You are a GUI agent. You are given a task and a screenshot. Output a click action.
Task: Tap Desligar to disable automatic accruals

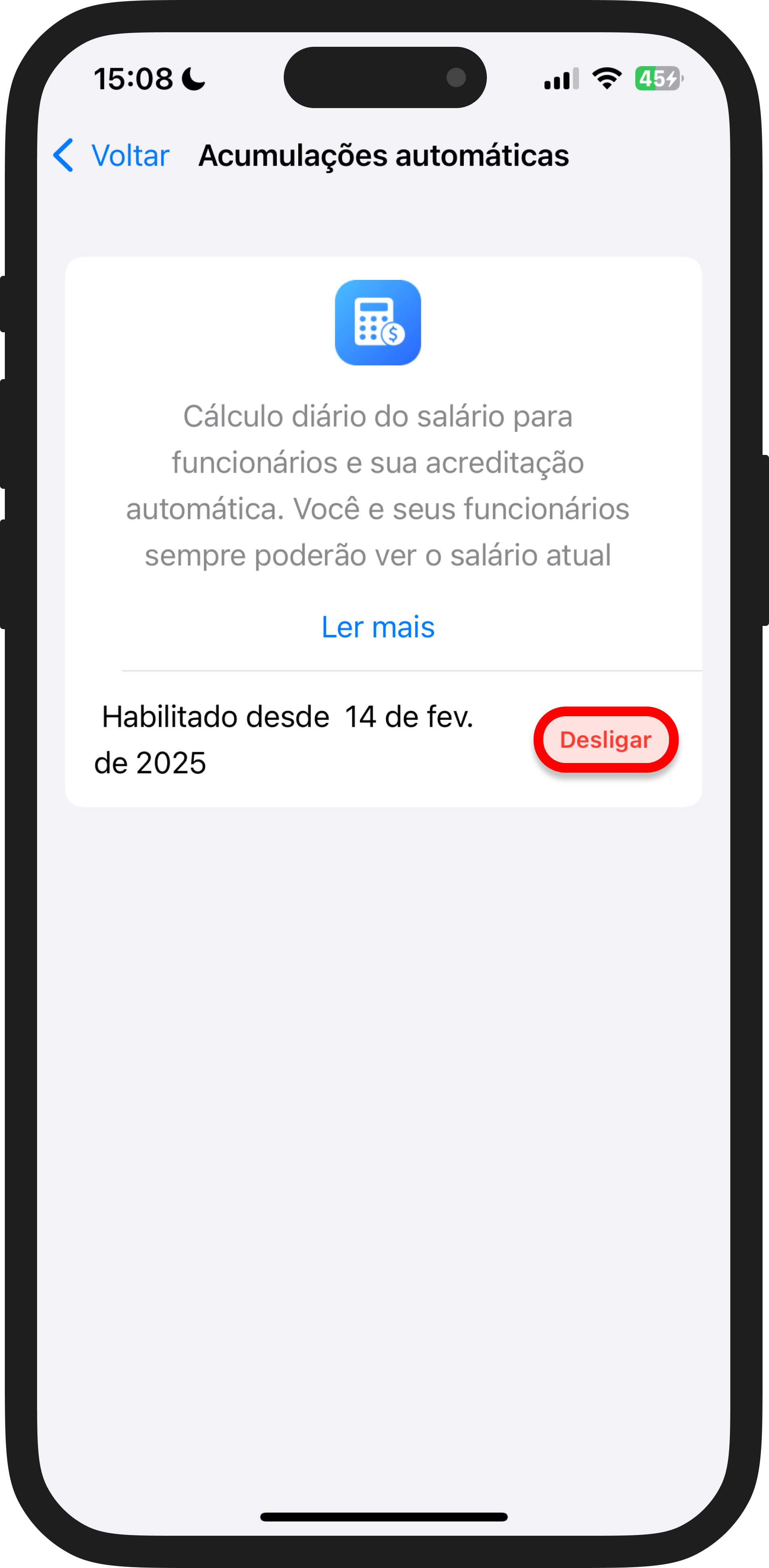[605, 740]
